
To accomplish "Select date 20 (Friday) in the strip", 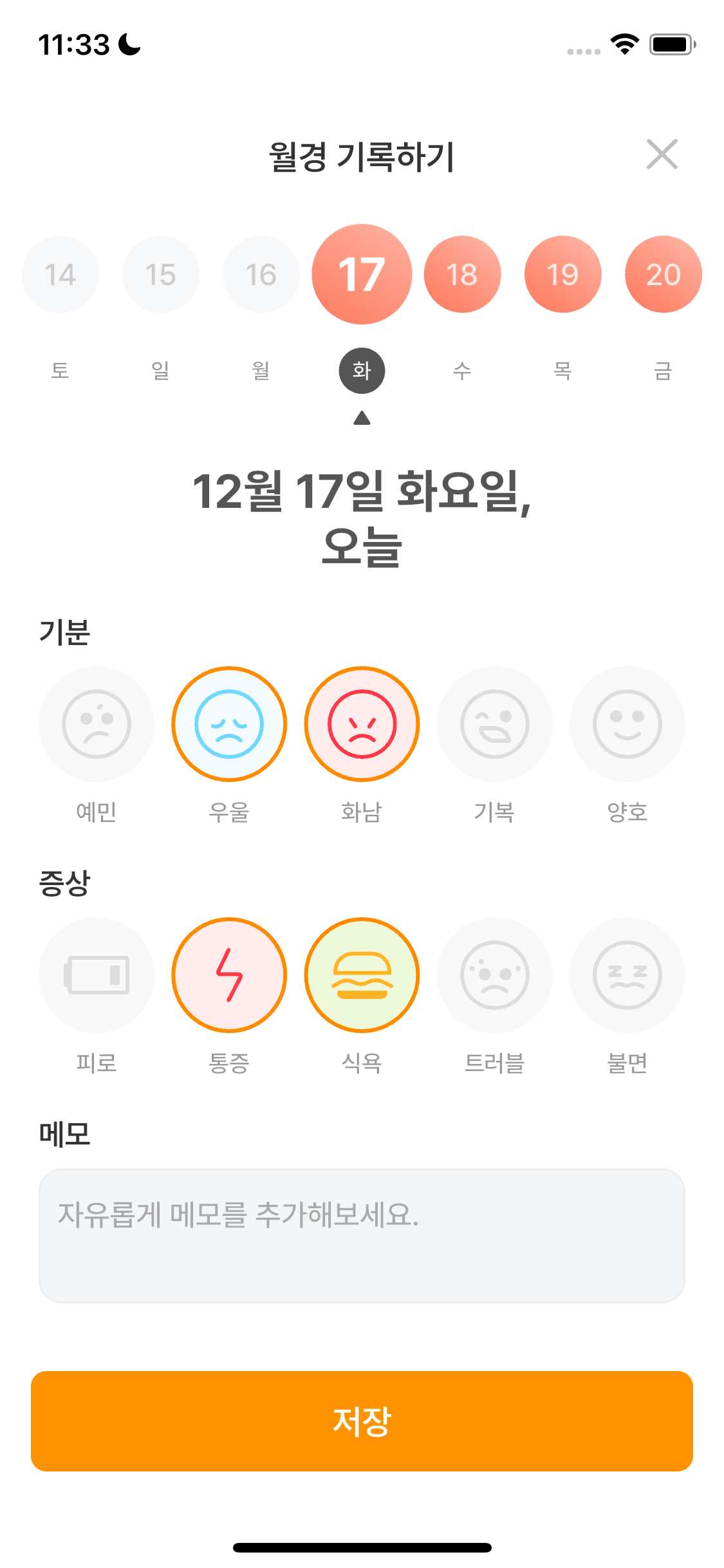I will pyautogui.click(x=664, y=274).
